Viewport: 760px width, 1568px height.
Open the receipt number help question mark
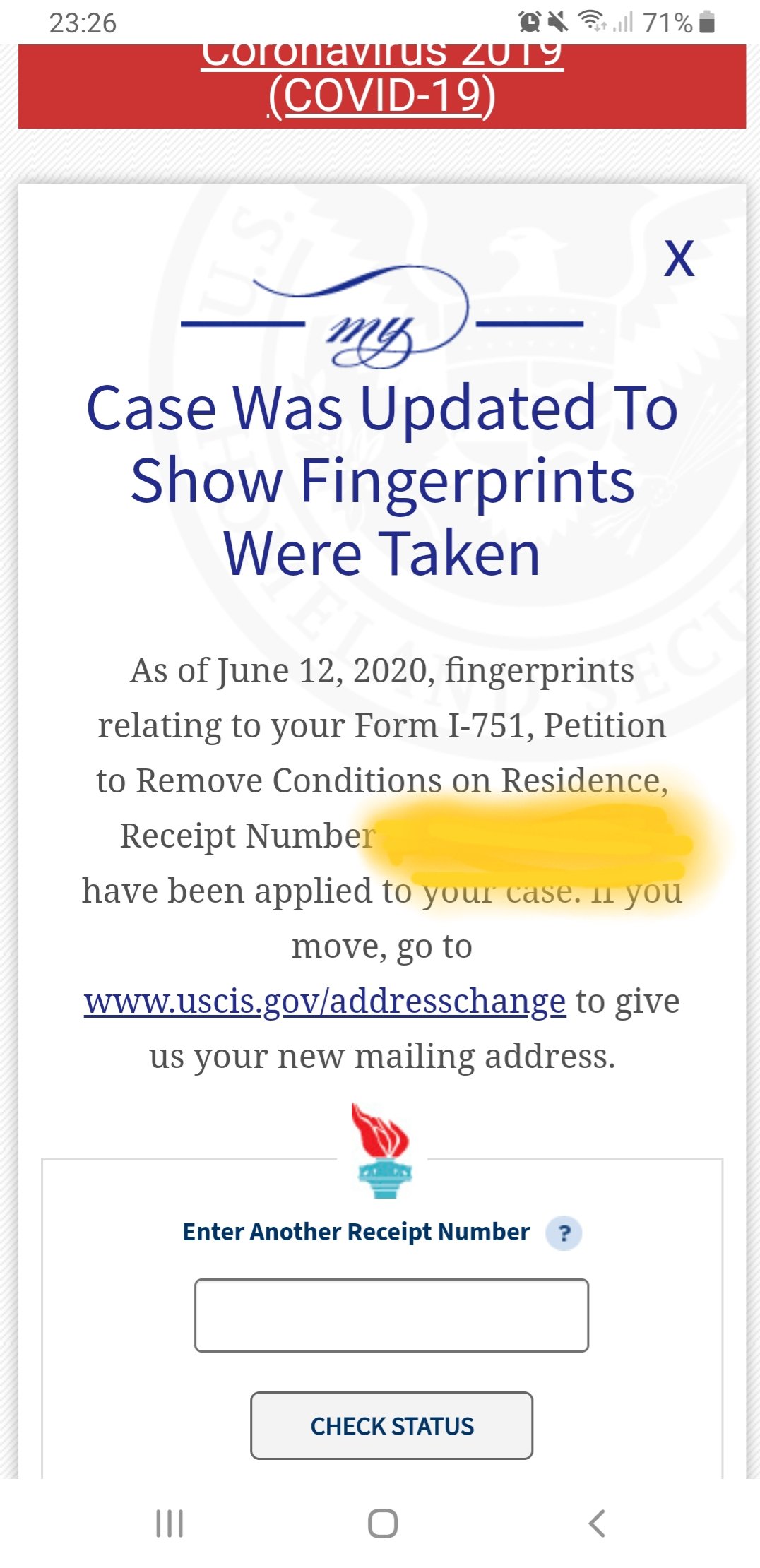[x=564, y=1233]
